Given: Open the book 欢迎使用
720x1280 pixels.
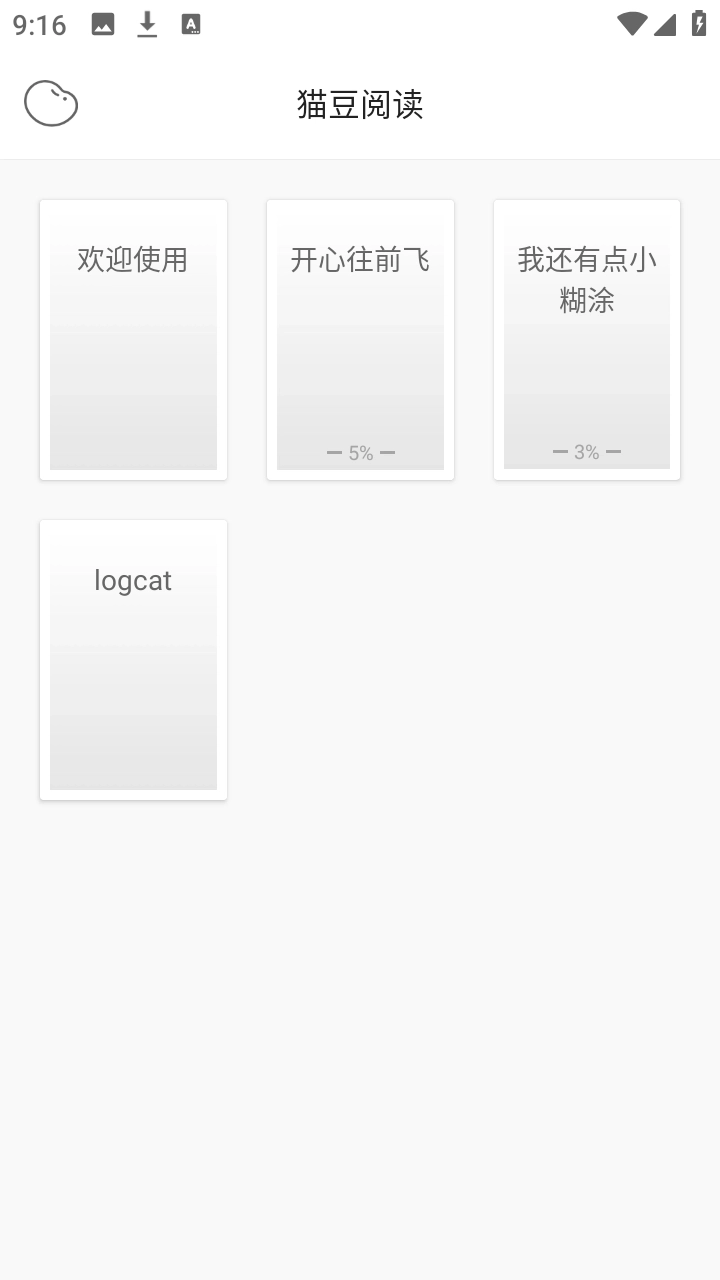Looking at the screenshot, I should click(133, 338).
